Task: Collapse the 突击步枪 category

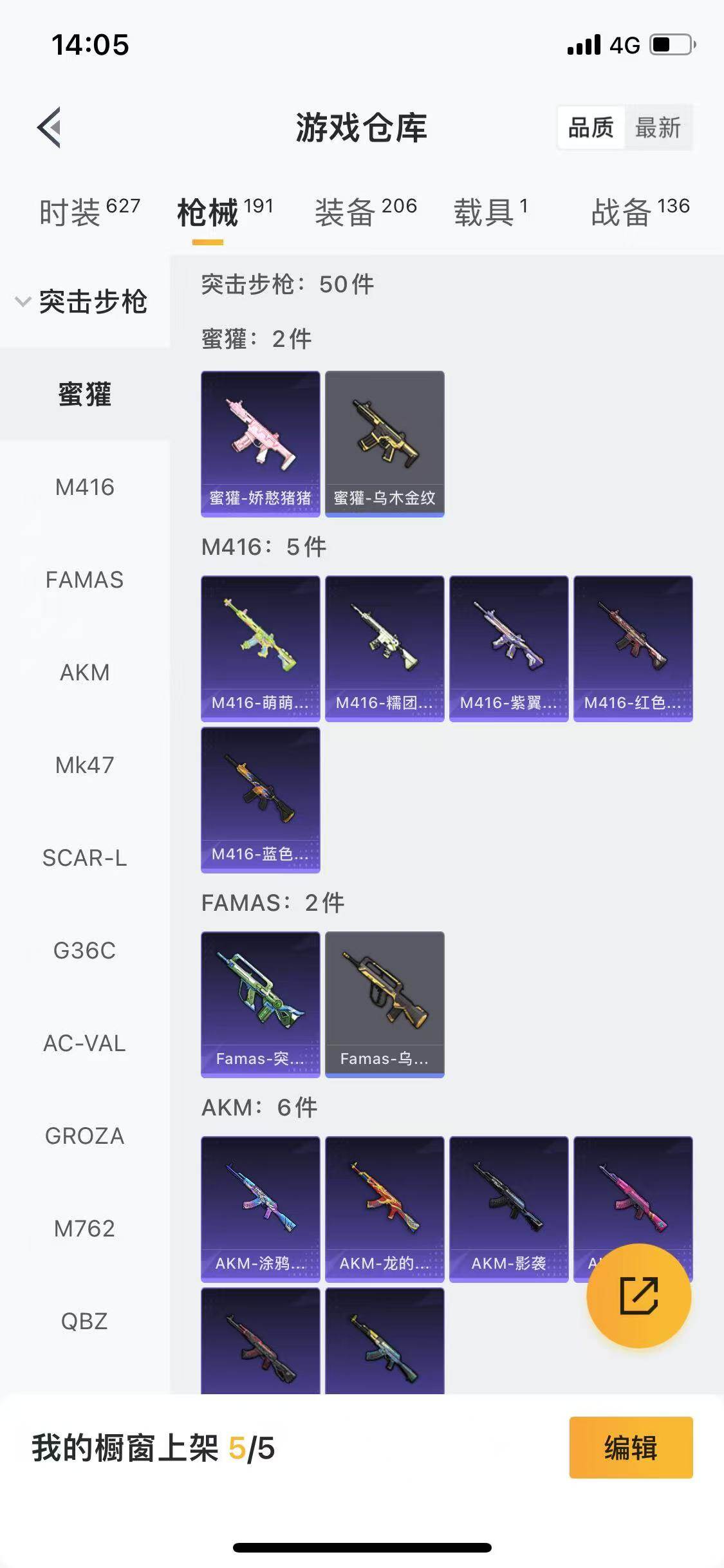Action: (x=84, y=301)
